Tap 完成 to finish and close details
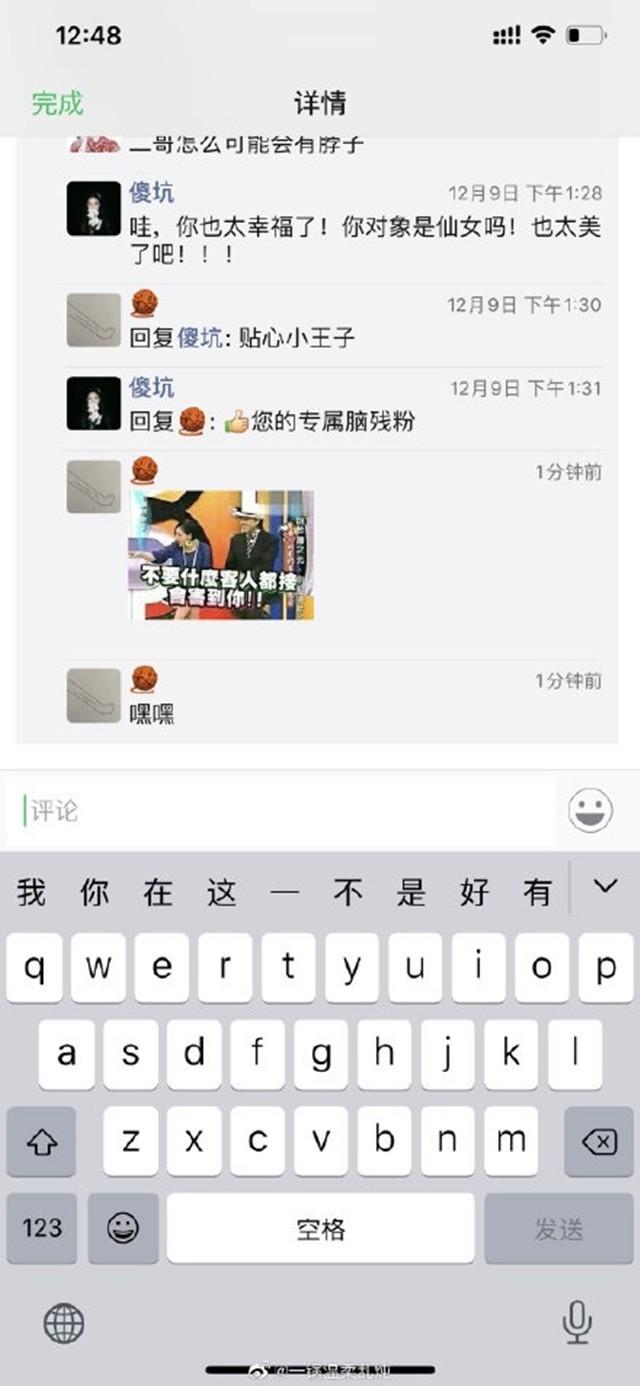 57,103
